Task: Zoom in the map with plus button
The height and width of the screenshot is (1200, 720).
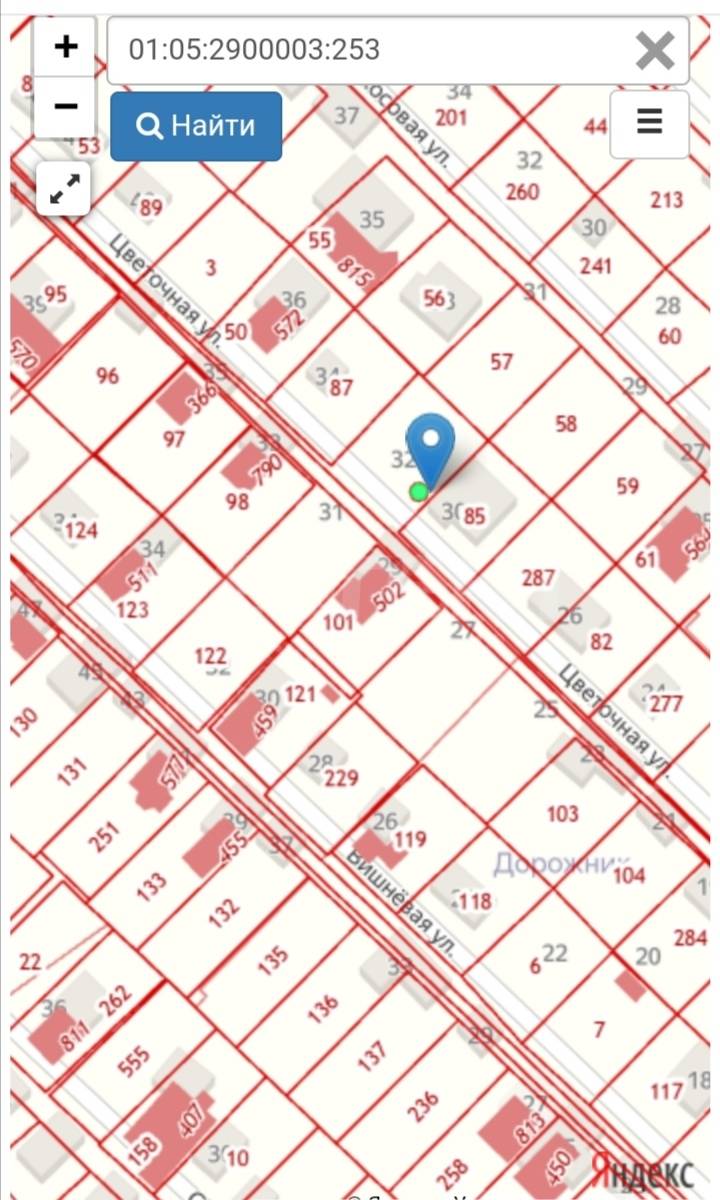Action: click(65, 46)
